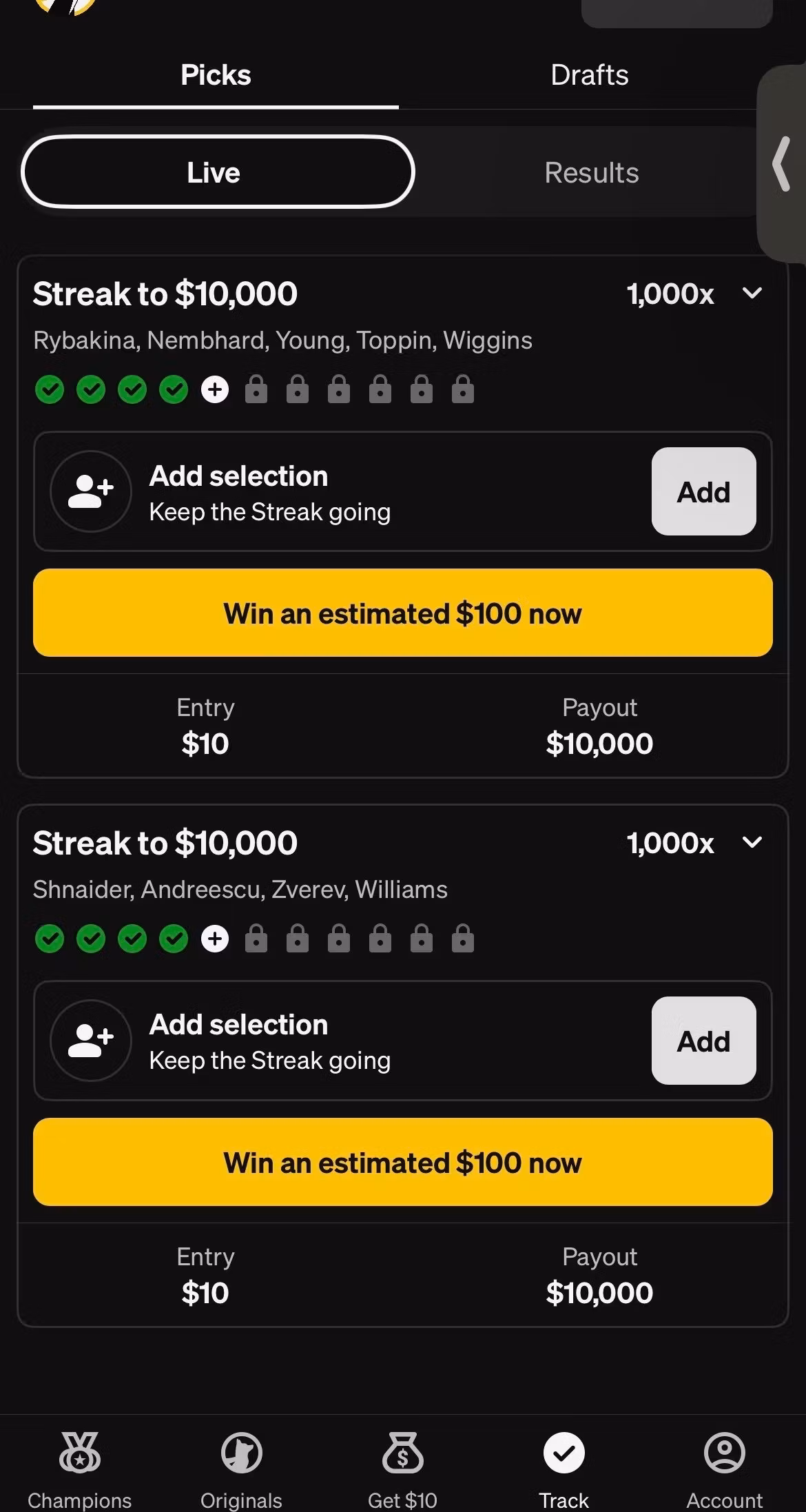Viewport: 806px width, 1512px height.
Task: Open the side panel arrow handle
Action: (x=782, y=164)
